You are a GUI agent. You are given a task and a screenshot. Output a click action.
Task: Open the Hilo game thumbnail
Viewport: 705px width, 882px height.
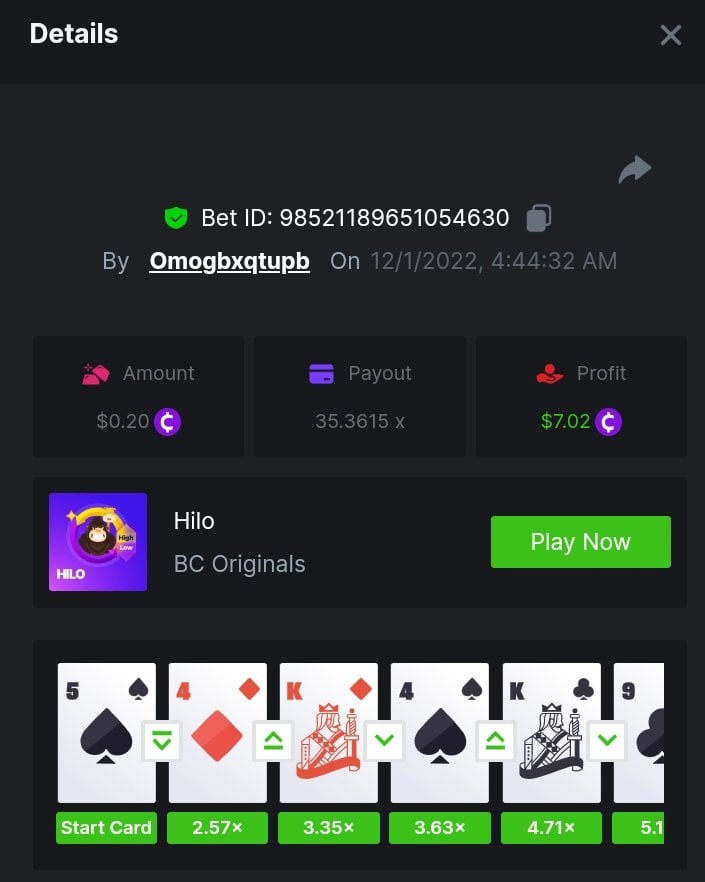click(98, 542)
